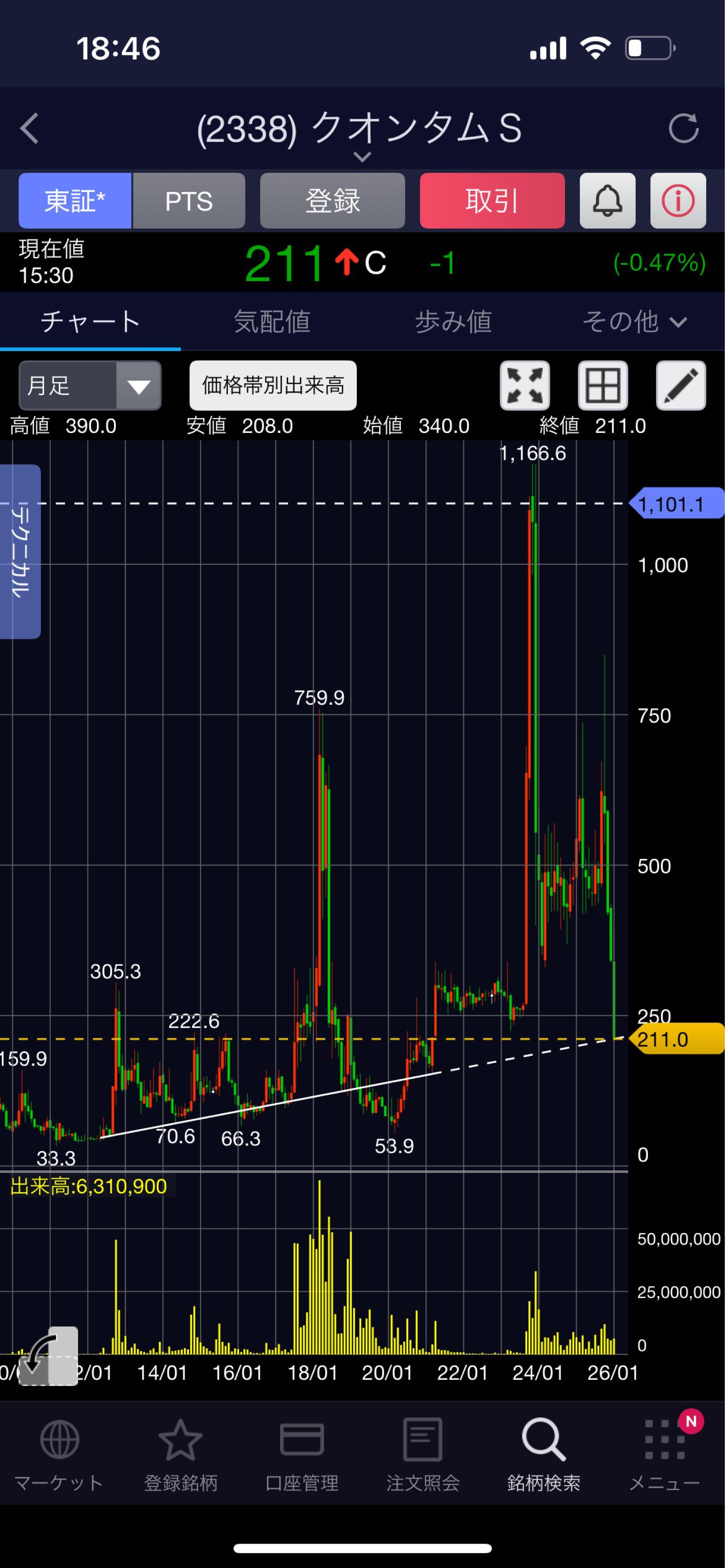Select the 東証 market button
725x1568 pixels.
tap(75, 201)
